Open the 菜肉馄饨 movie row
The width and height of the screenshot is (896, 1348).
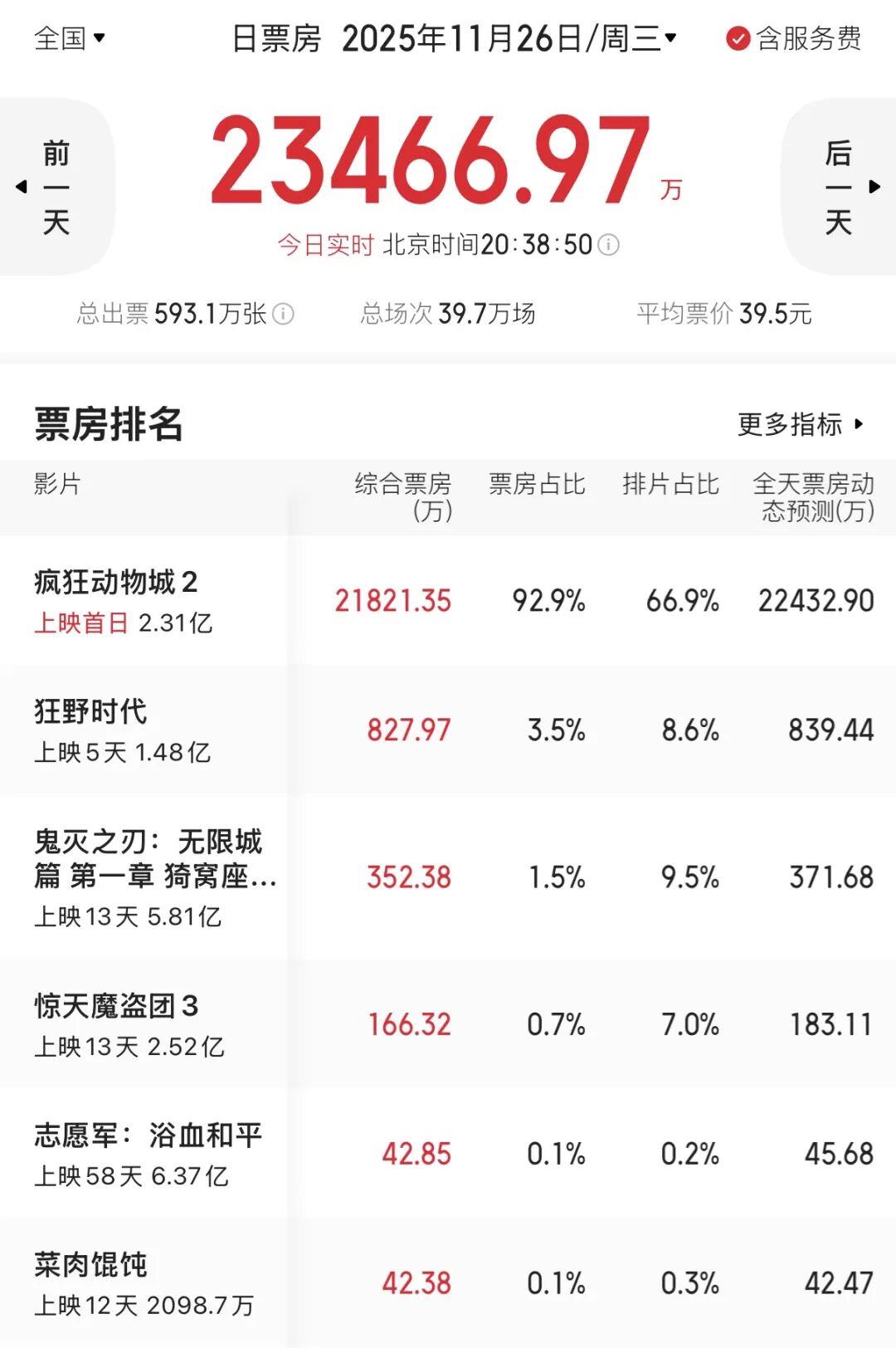click(x=91, y=1265)
